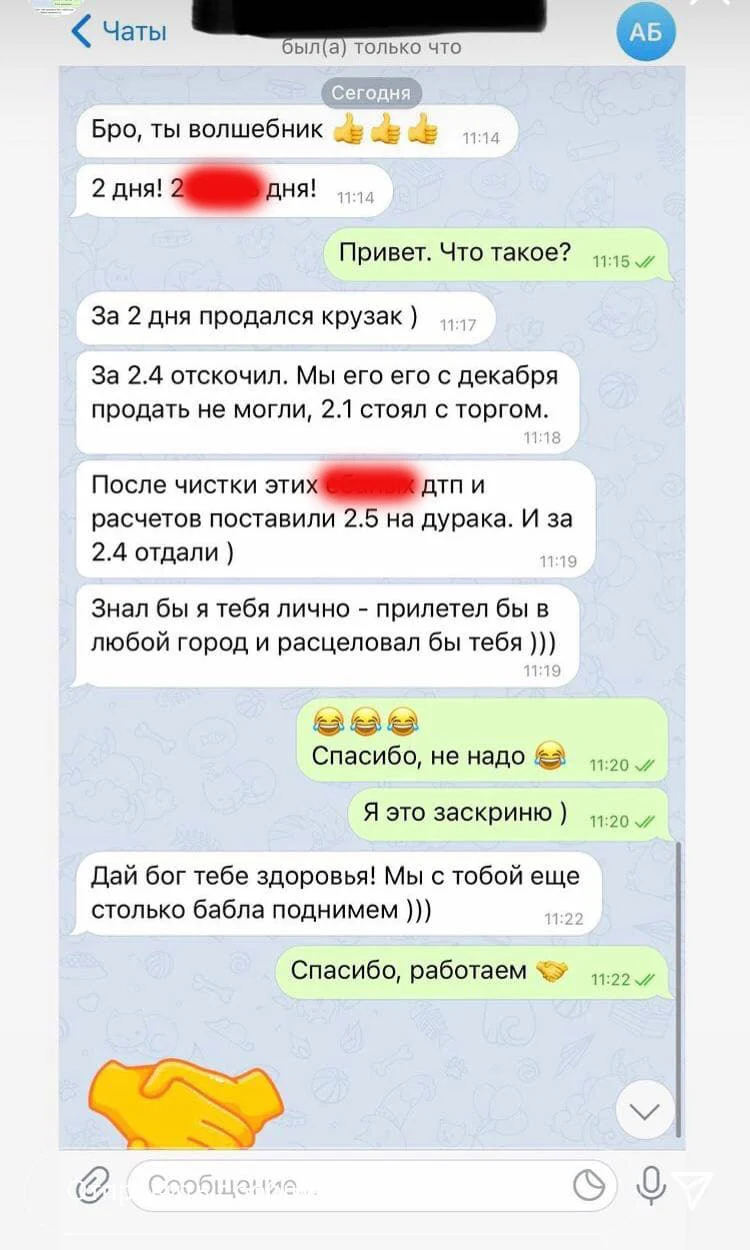Viewport: 750px width, 1250px height.
Task: Focus the Сообщение text field
Action: pos(340,1186)
